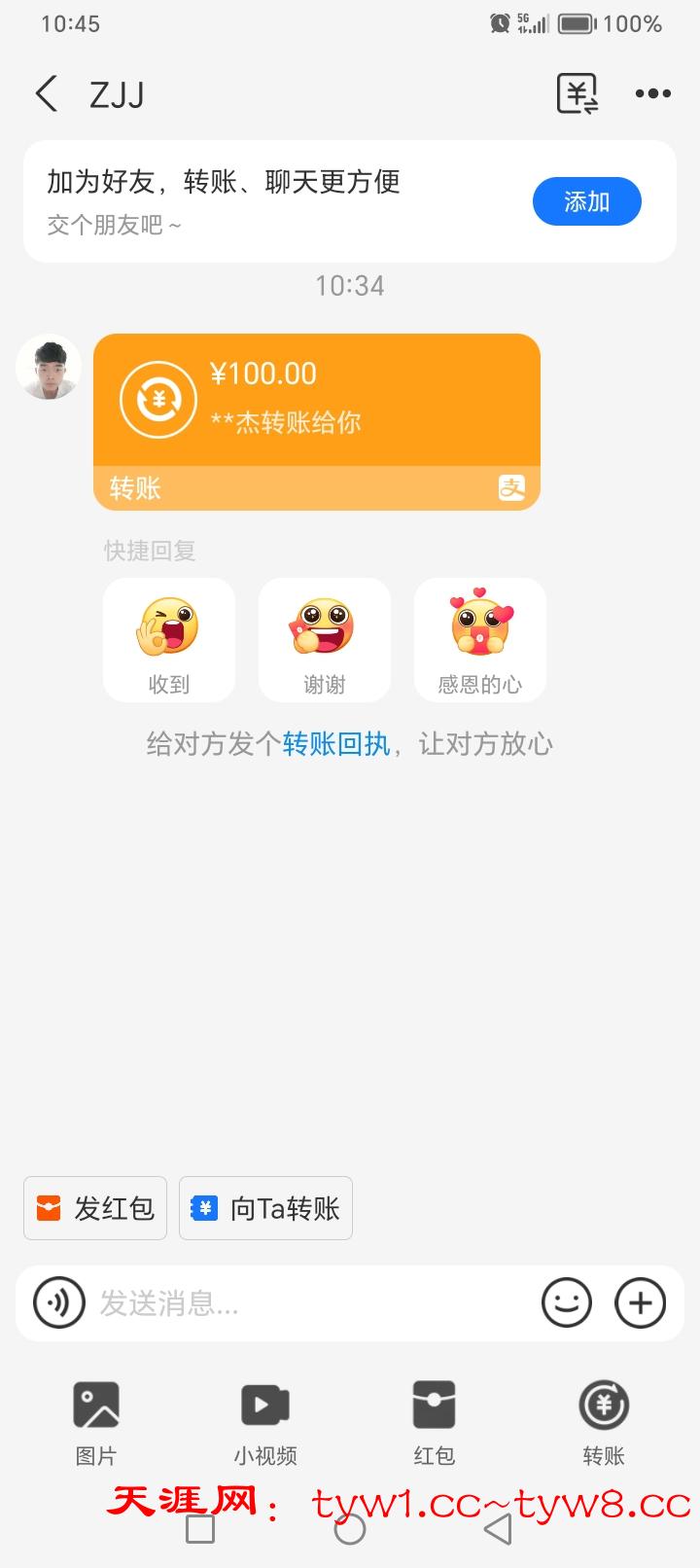Open the emoji picker
Viewport: 700px width, 1568px height.
567,1302
